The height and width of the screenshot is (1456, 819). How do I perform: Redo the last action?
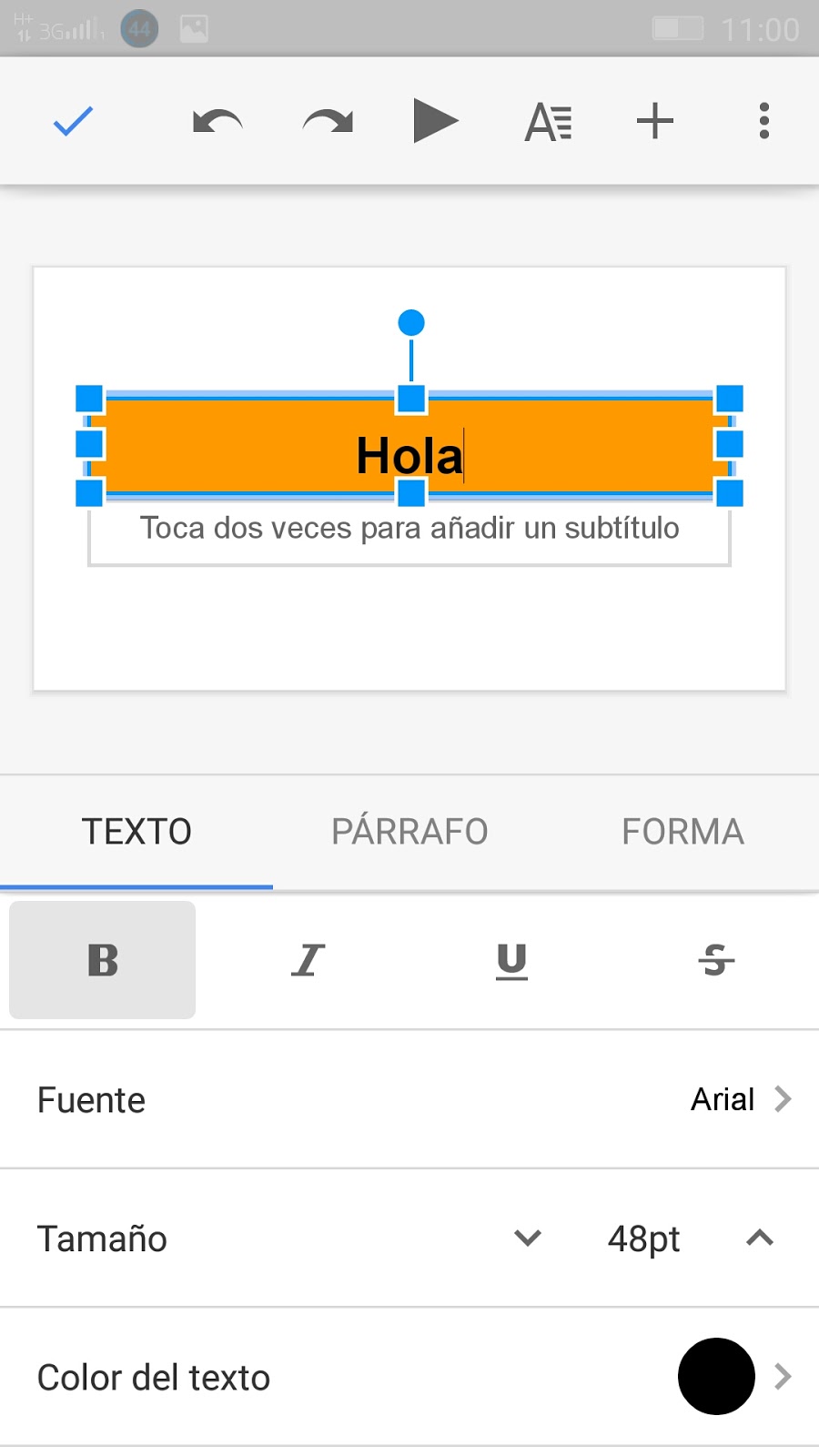[x=328, y=121]
